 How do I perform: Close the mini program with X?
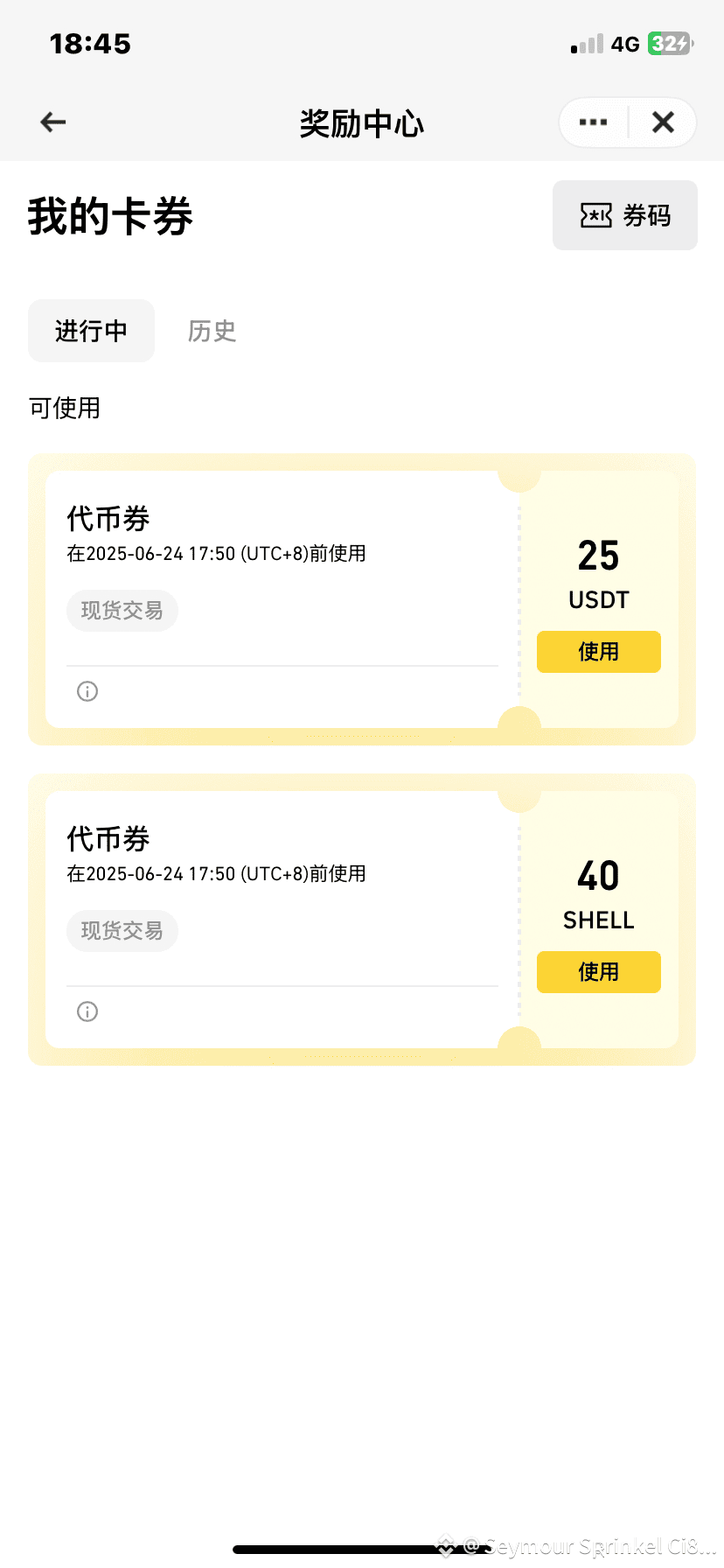[664, 122]
